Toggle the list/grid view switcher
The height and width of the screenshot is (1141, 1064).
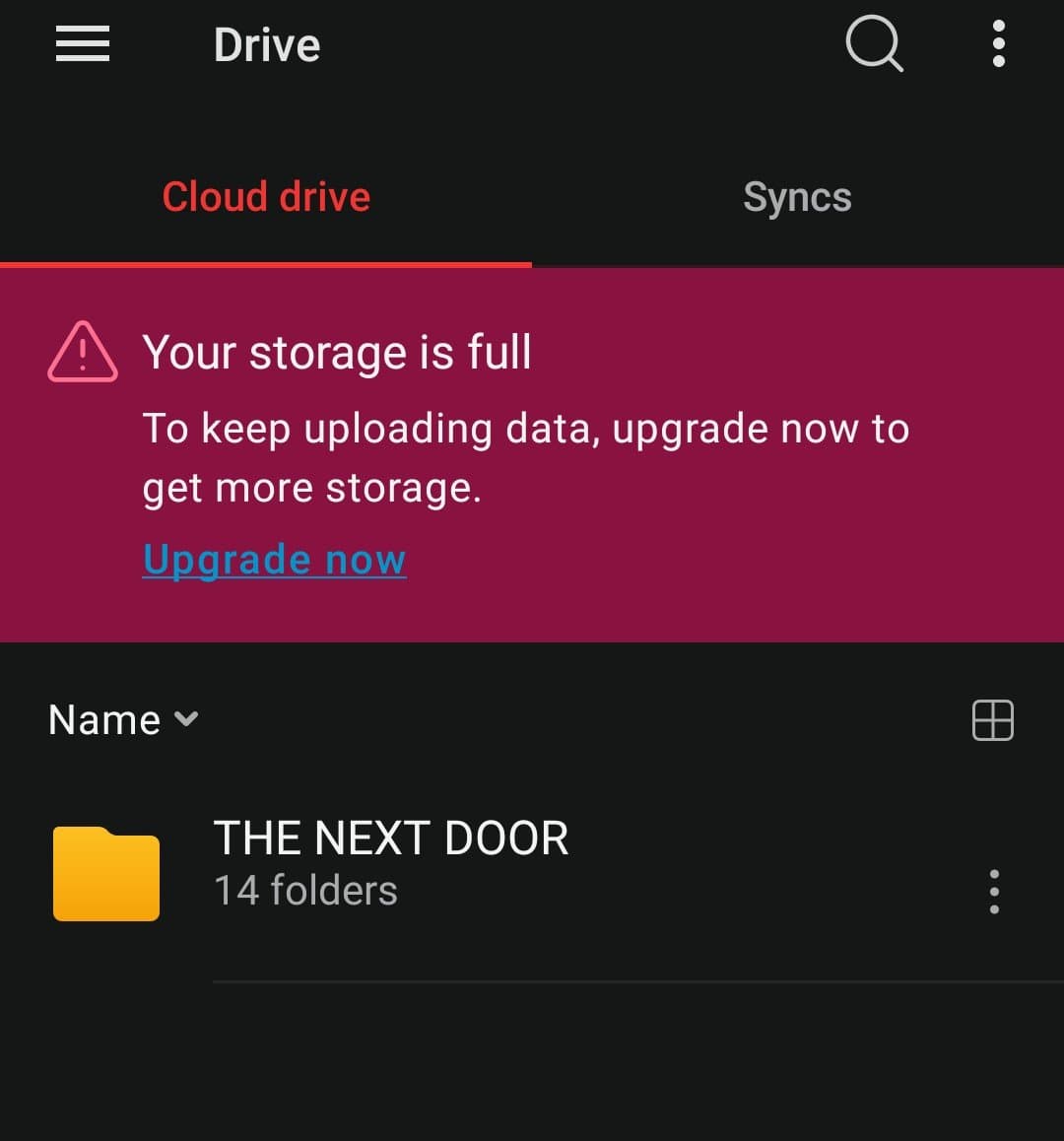click(992, 720)
